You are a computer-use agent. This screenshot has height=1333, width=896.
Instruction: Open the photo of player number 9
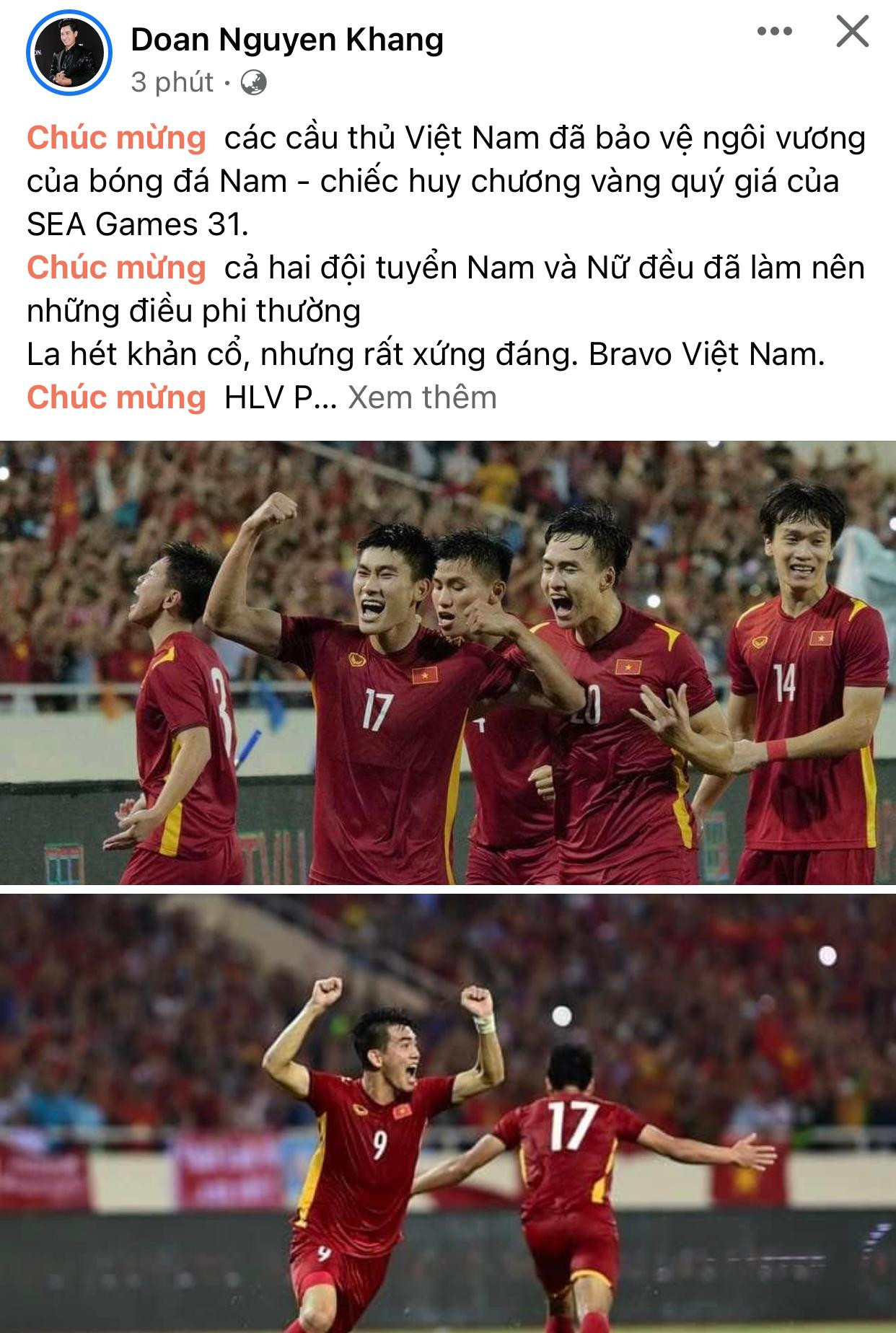[x=448, y=1113]
